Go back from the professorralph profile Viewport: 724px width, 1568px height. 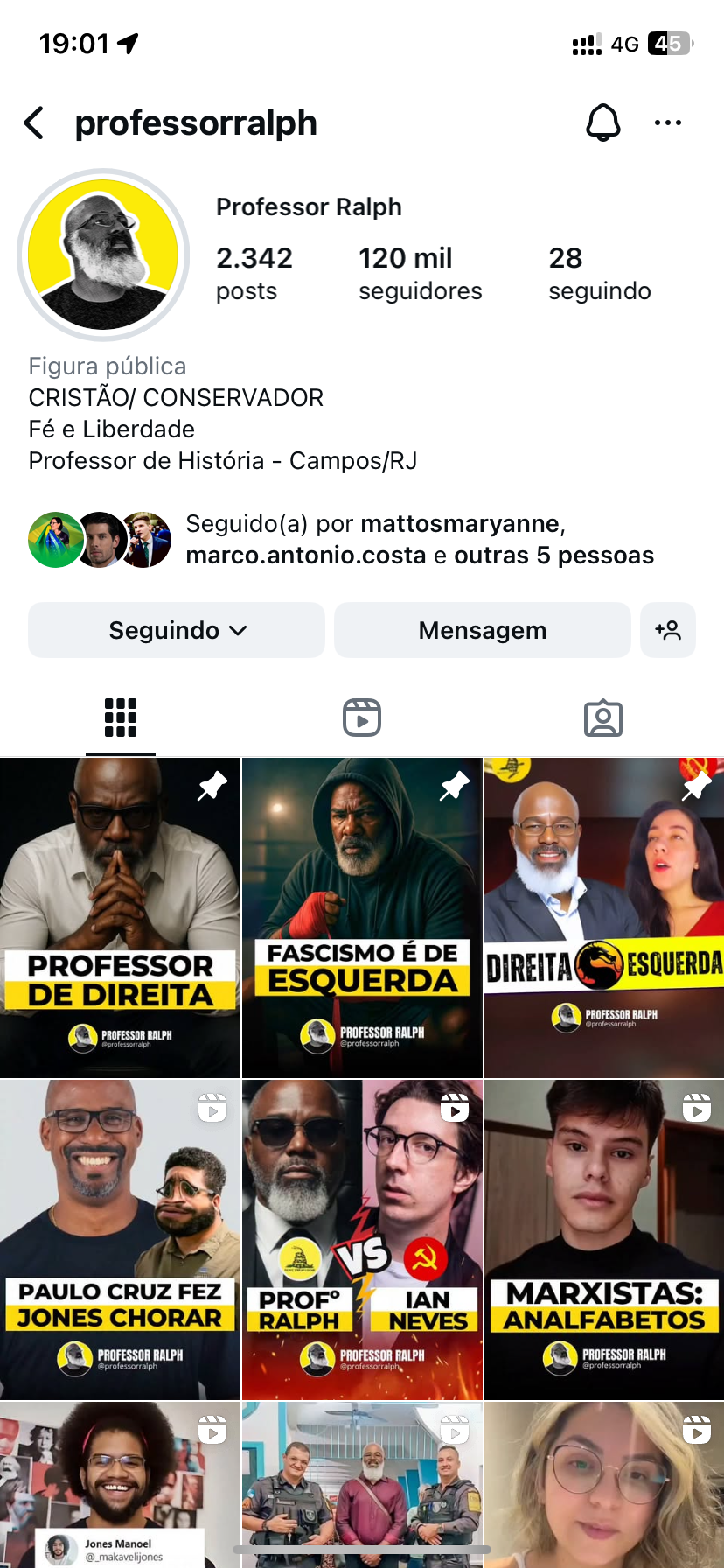pos(35,123)
